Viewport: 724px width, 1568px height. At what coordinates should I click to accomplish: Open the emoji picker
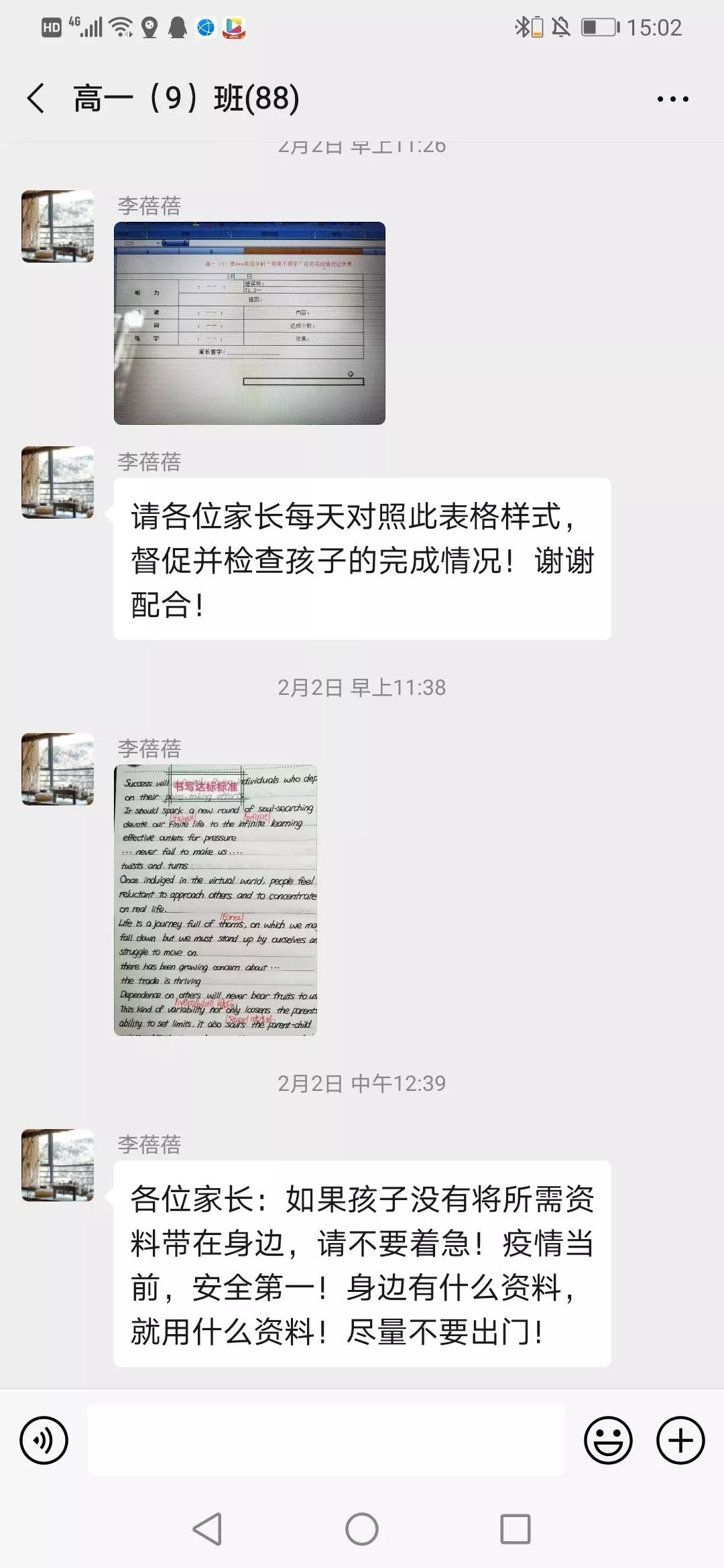click(608, 1440)
